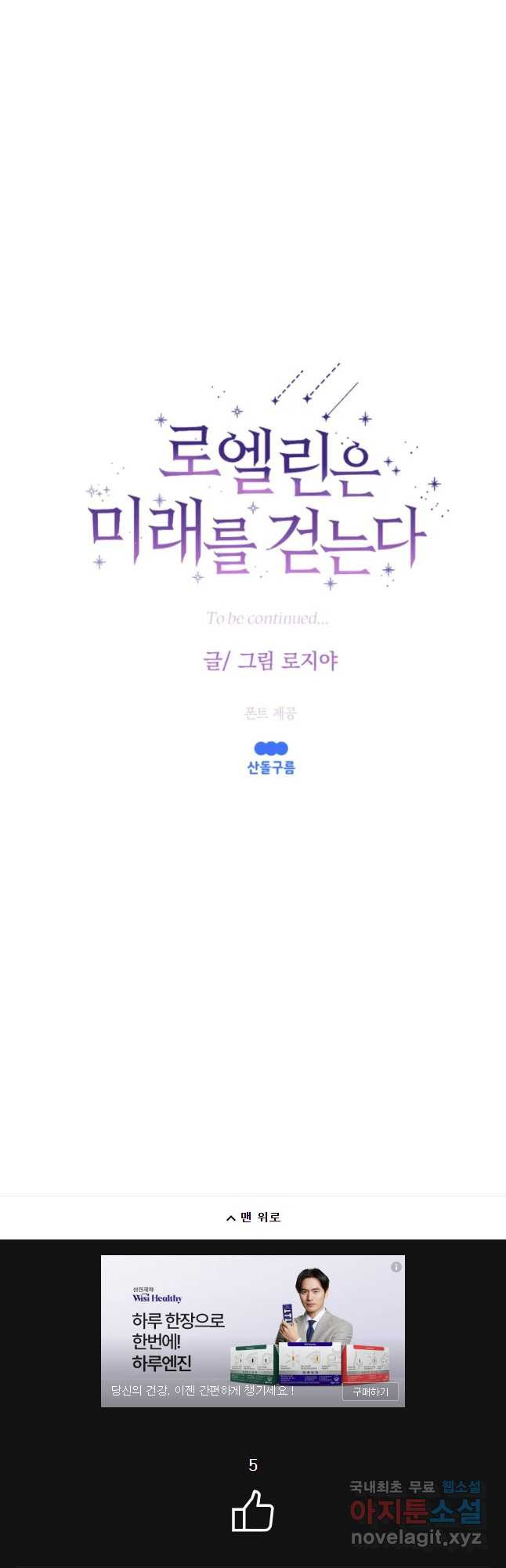The width and height of the screenshot is (506, 1568).
Task: Open the ad info icon
Action: [x=396, y=1267]
